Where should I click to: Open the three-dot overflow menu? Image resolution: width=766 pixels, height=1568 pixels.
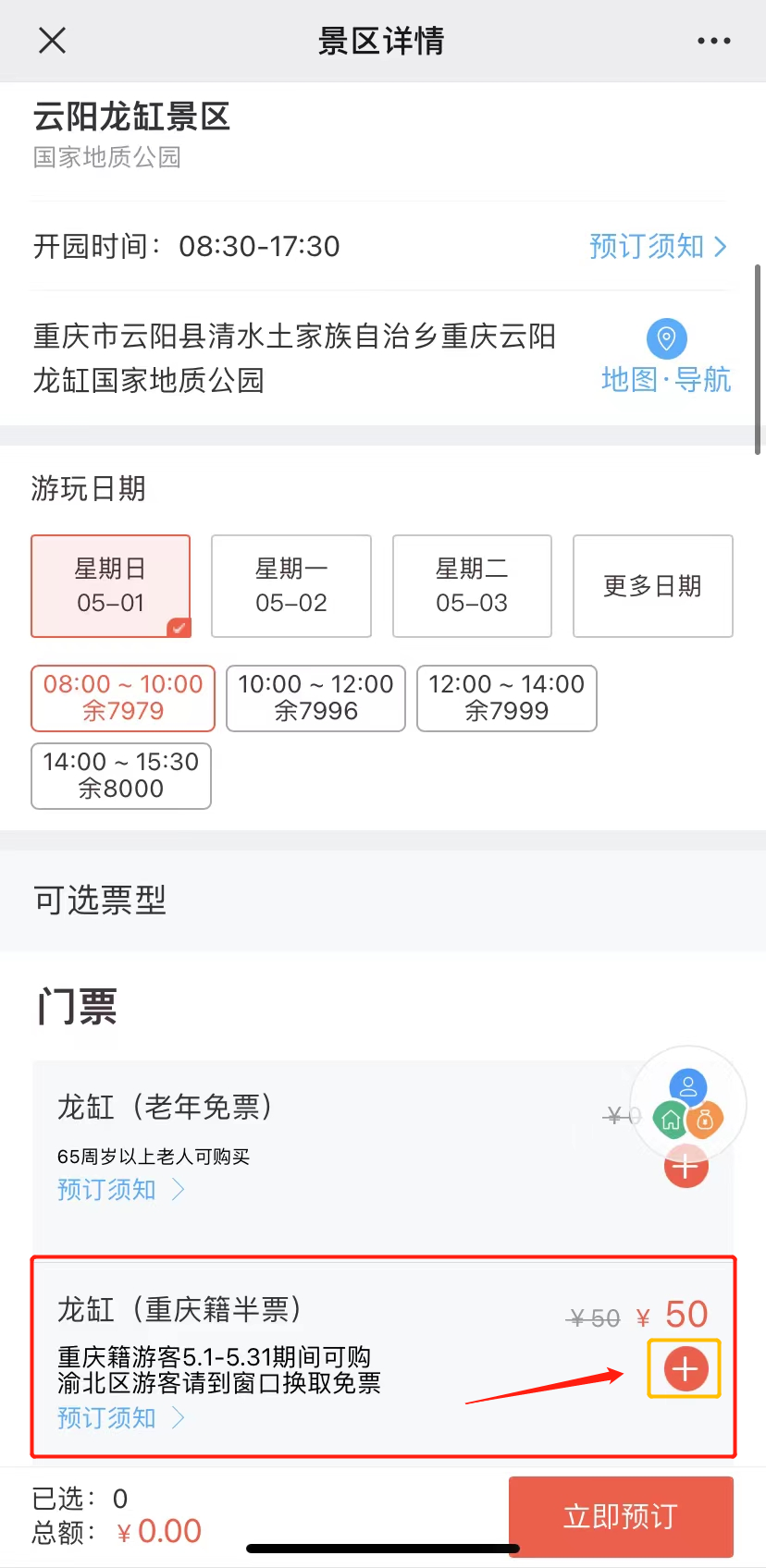713,41
